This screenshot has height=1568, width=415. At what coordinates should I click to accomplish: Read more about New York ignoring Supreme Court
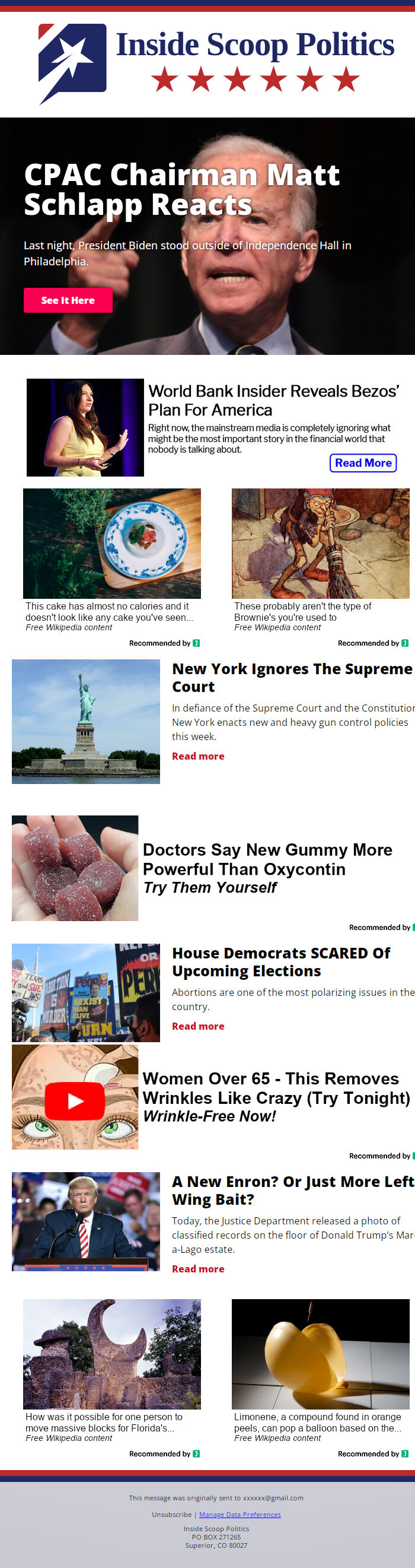point(198,756)
